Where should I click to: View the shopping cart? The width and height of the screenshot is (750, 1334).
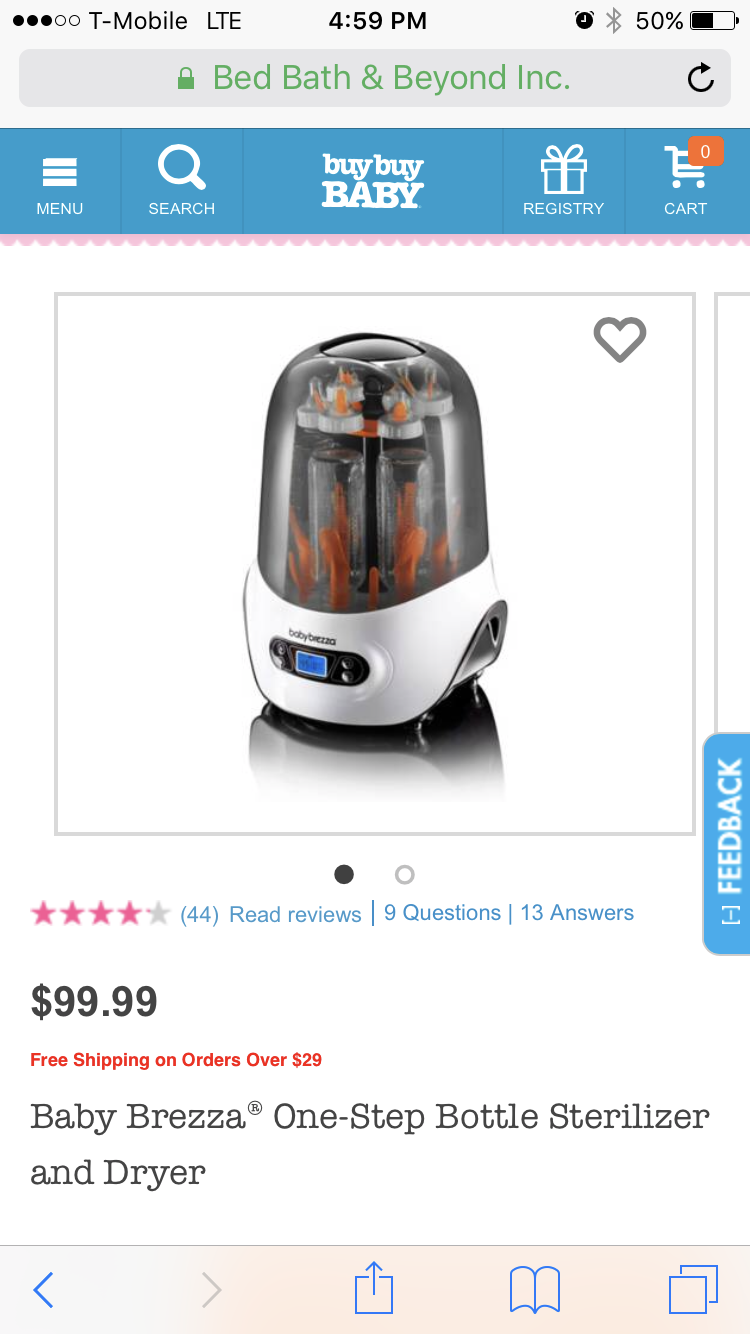pyautogui.click(x=686, y=181)
